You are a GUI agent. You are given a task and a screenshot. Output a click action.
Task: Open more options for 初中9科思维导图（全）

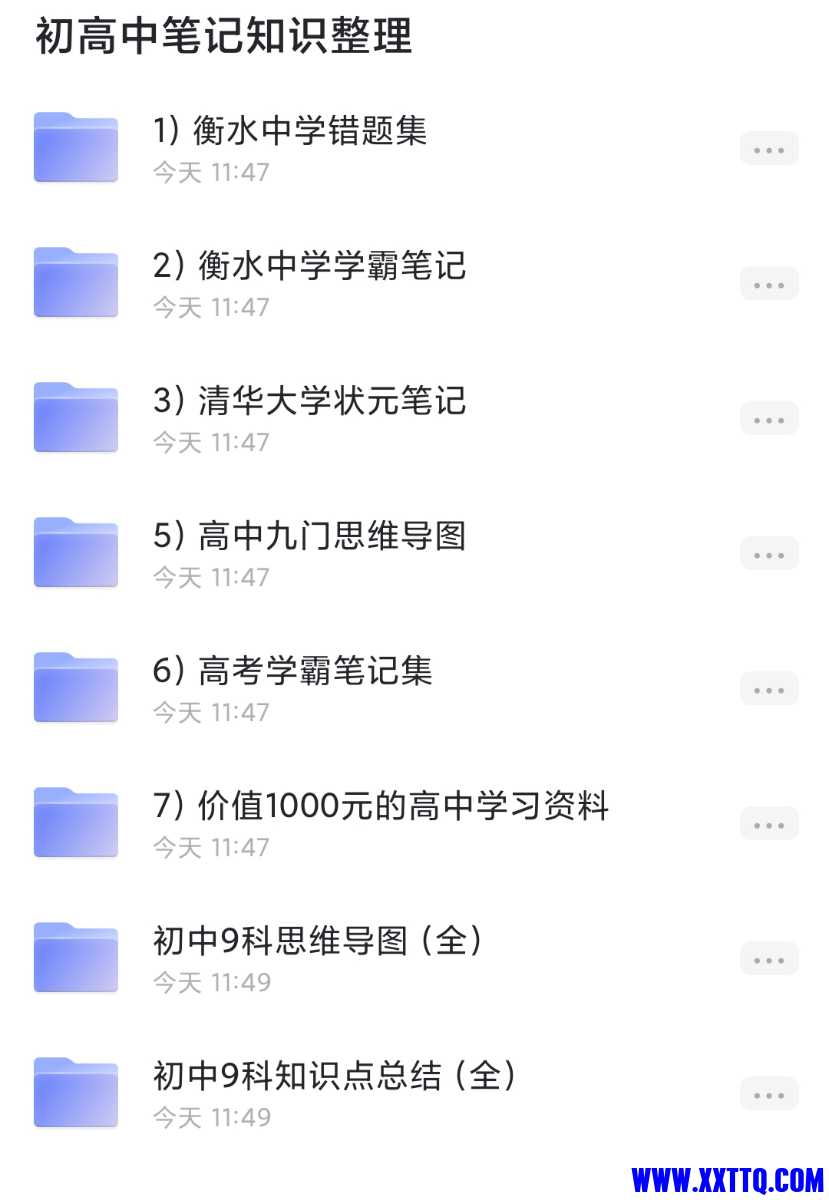(769, 959)
